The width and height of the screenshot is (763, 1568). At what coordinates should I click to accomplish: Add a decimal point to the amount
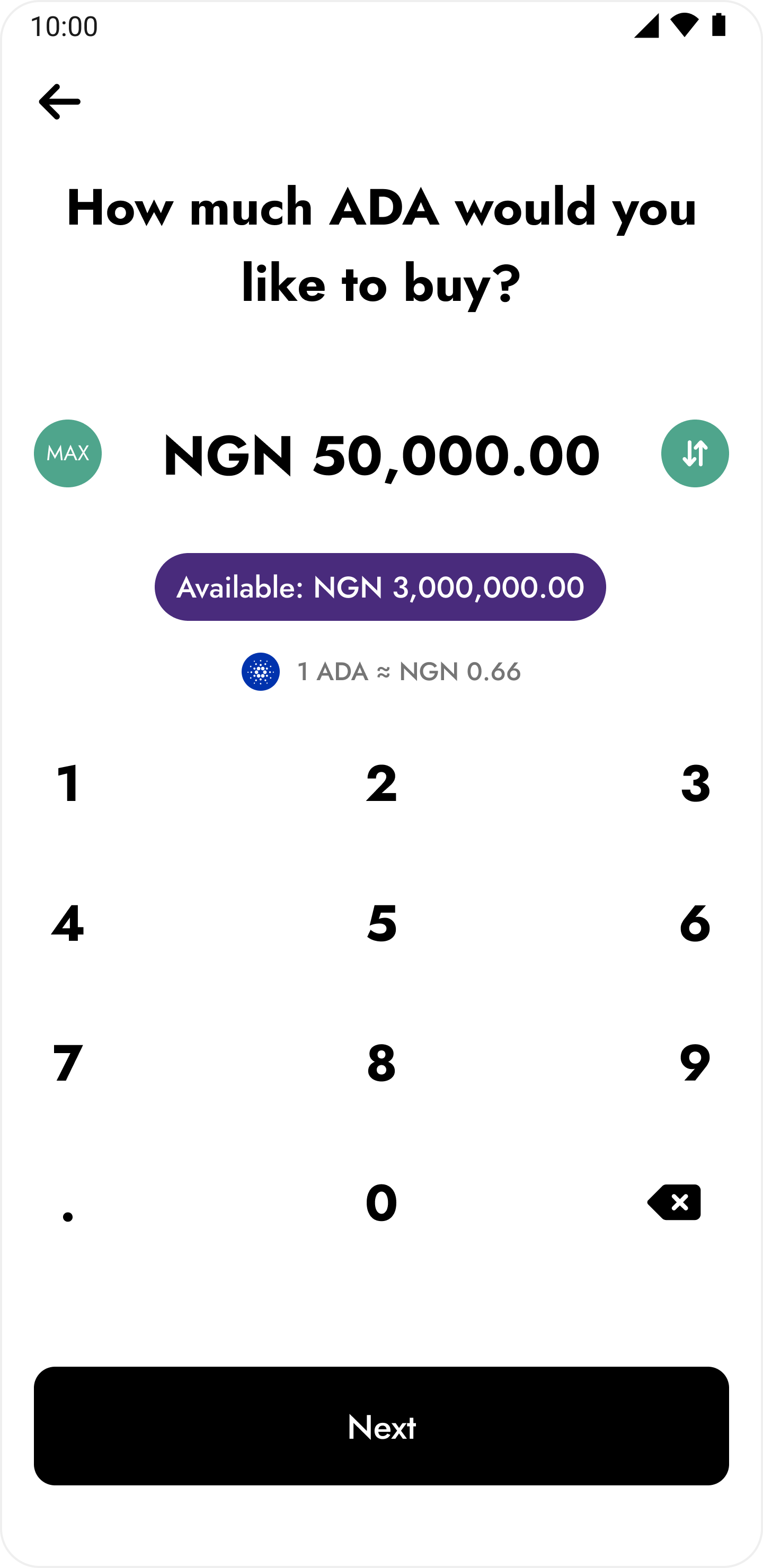coord(68,1211)
